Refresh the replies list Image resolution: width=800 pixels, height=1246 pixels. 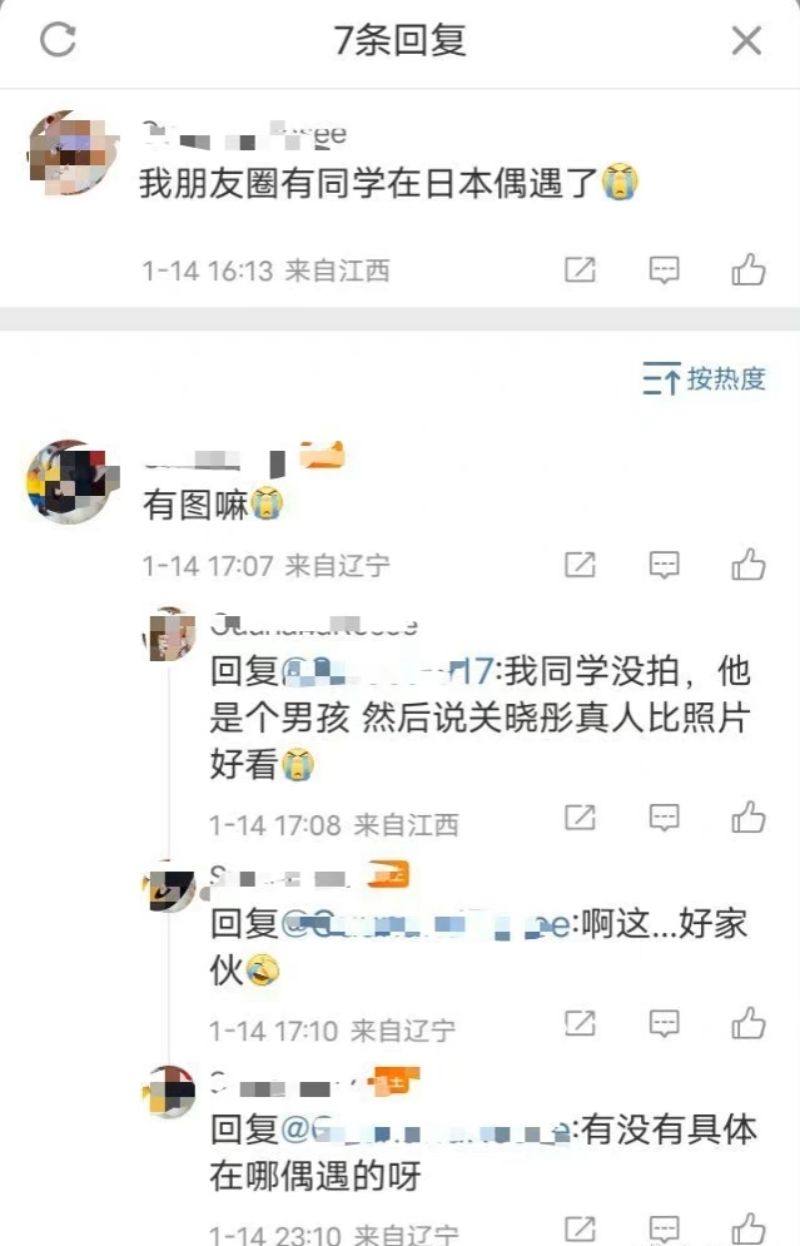[57, 40]
